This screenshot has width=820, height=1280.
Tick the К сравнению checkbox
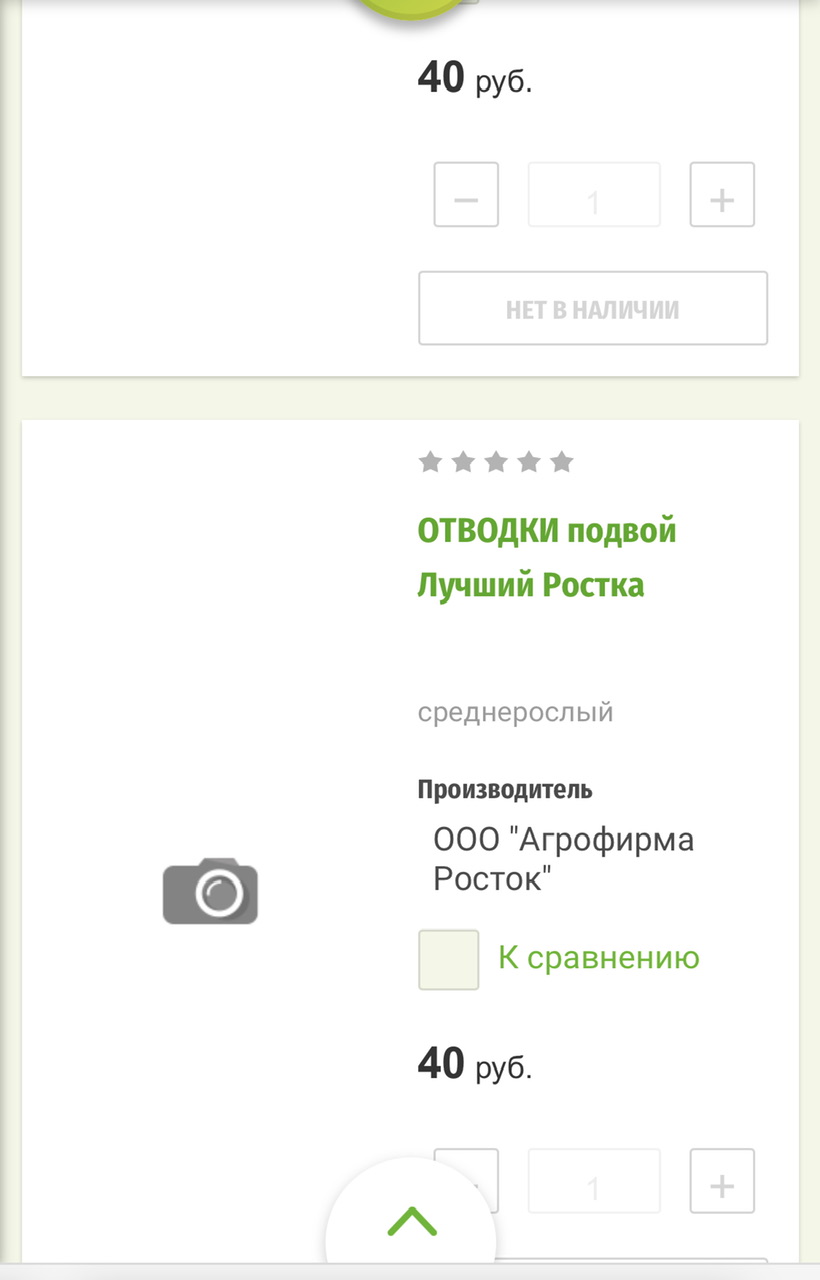tap(449, 960)
